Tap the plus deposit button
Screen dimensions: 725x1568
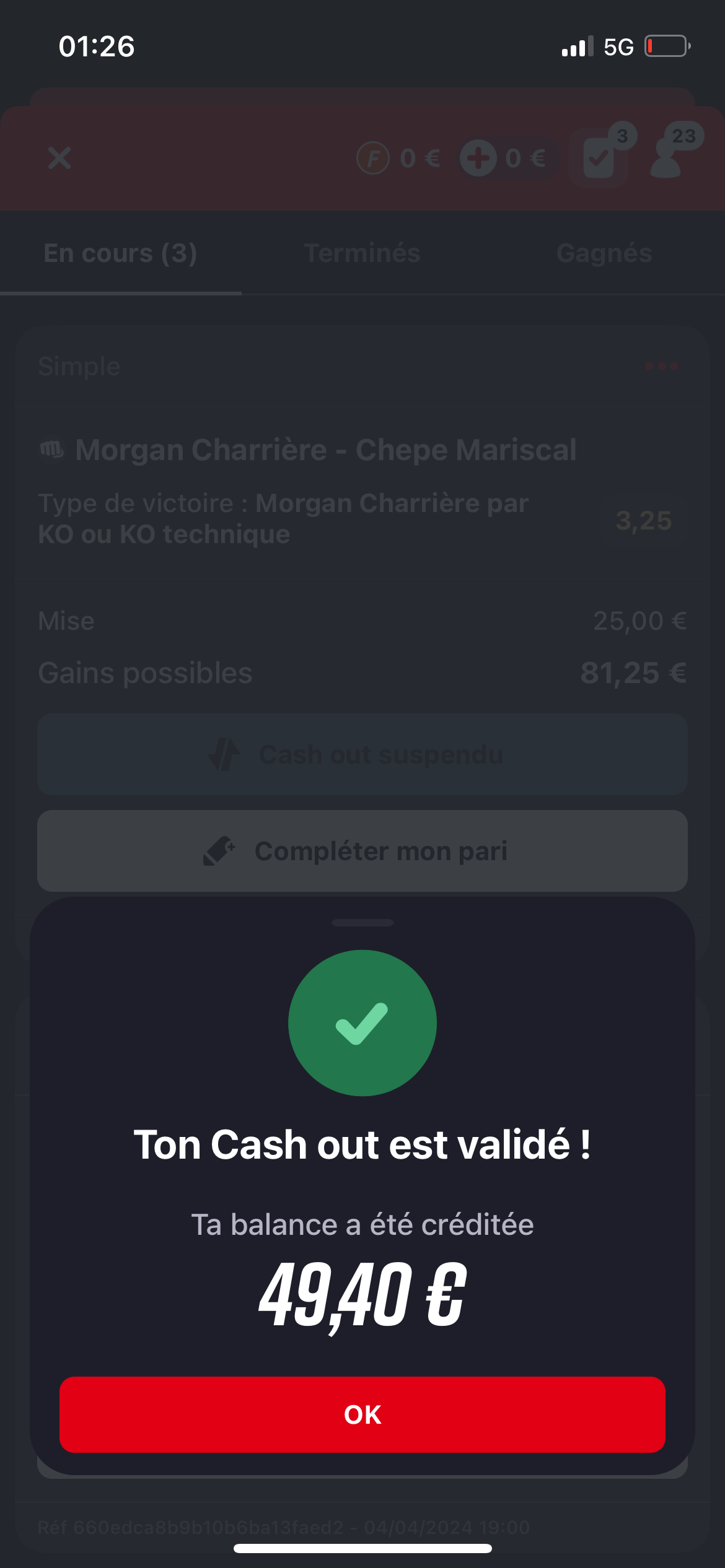click(478, 158)
